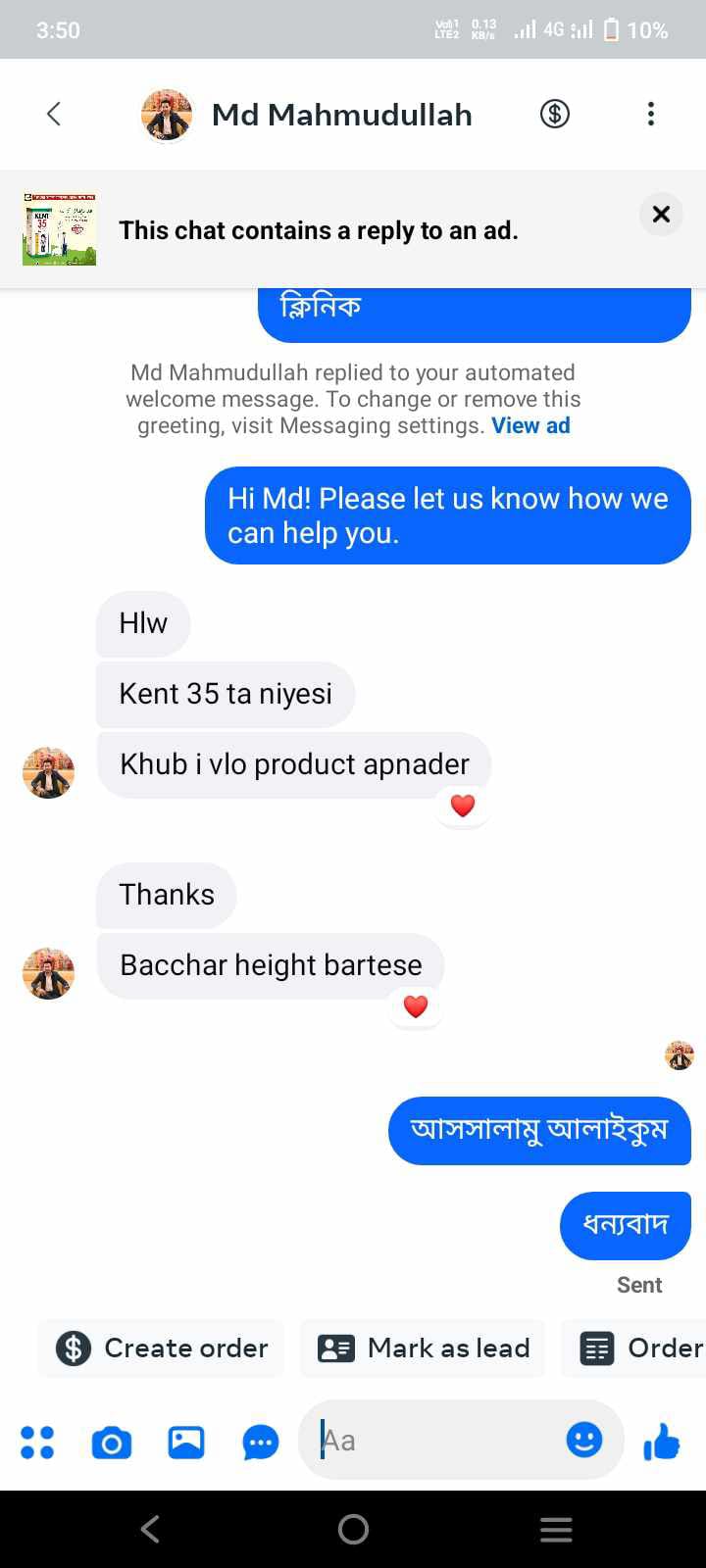Mark this contact as lead
Image resolution: width=706 pixels, height=1568 pixels.
[x=424, y=1348]
